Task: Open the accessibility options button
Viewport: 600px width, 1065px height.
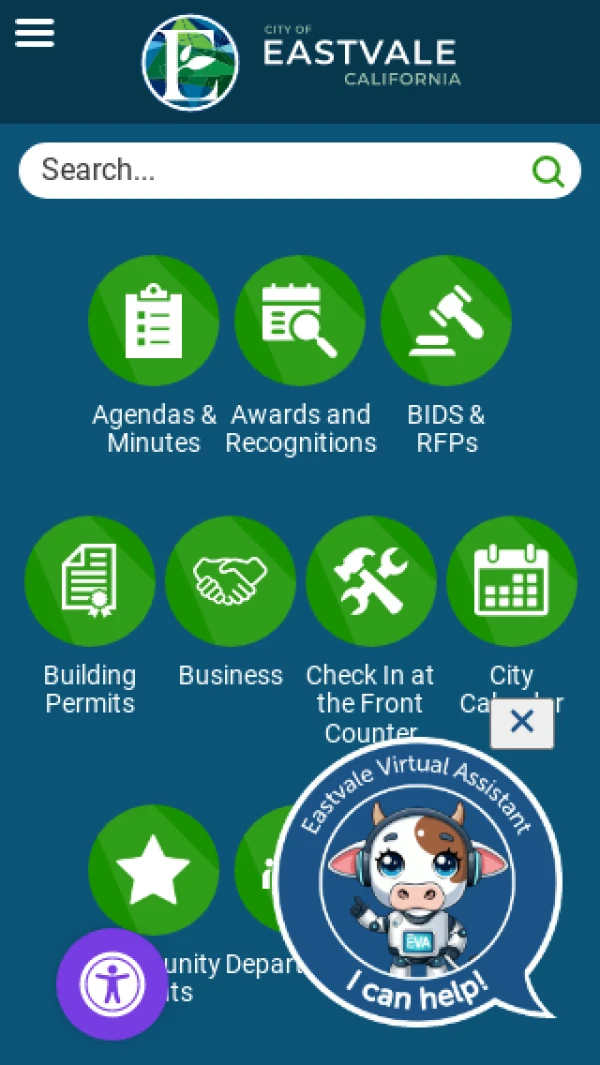Action: 112,984
